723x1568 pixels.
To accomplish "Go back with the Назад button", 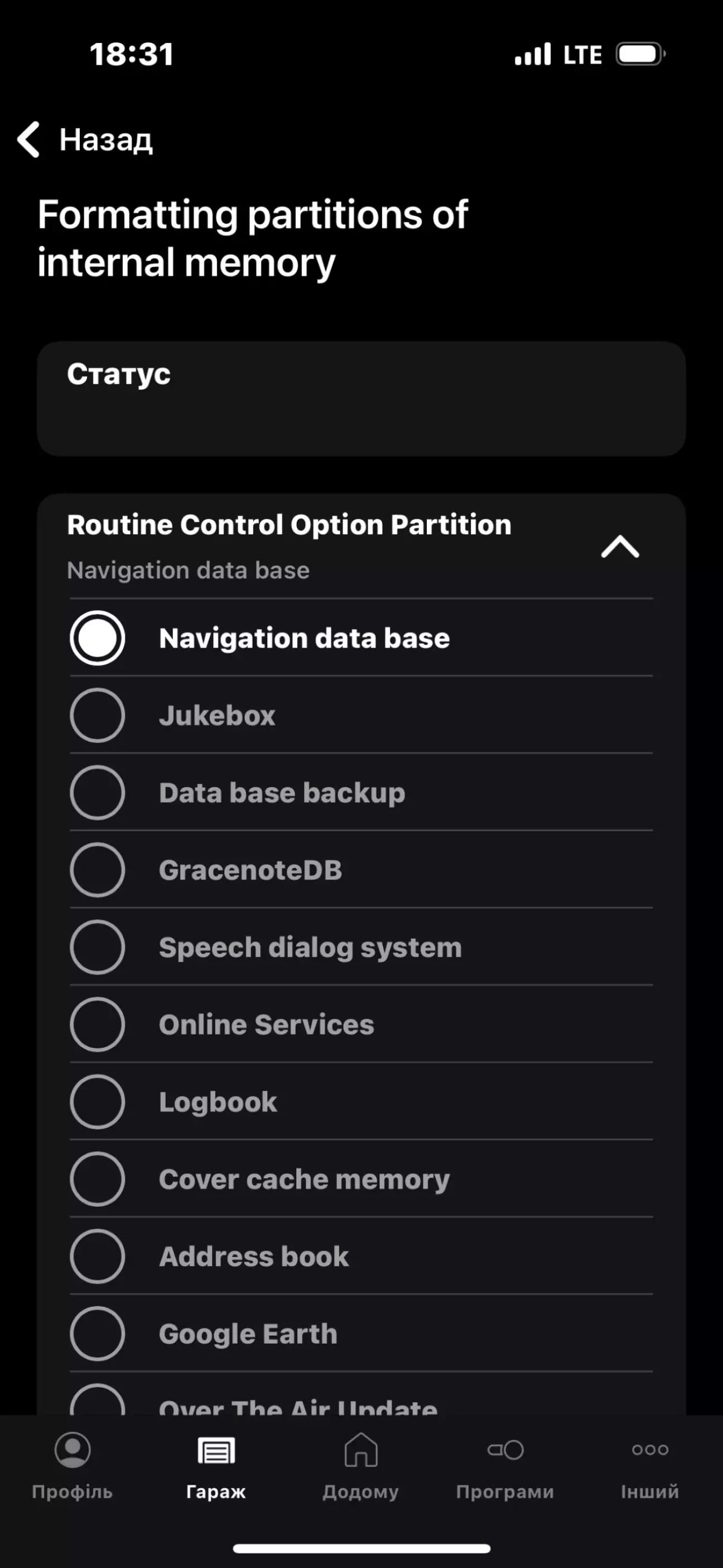I will [85, 140].
